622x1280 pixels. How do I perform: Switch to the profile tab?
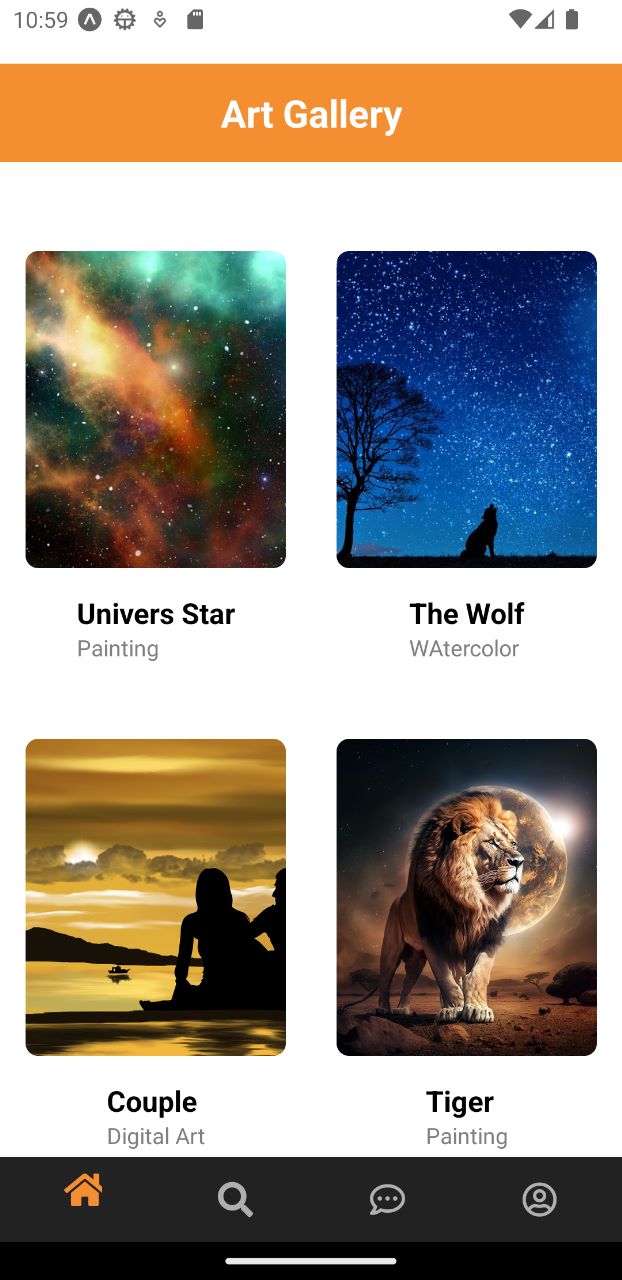pyautogui.click(x=539, y=1199)
